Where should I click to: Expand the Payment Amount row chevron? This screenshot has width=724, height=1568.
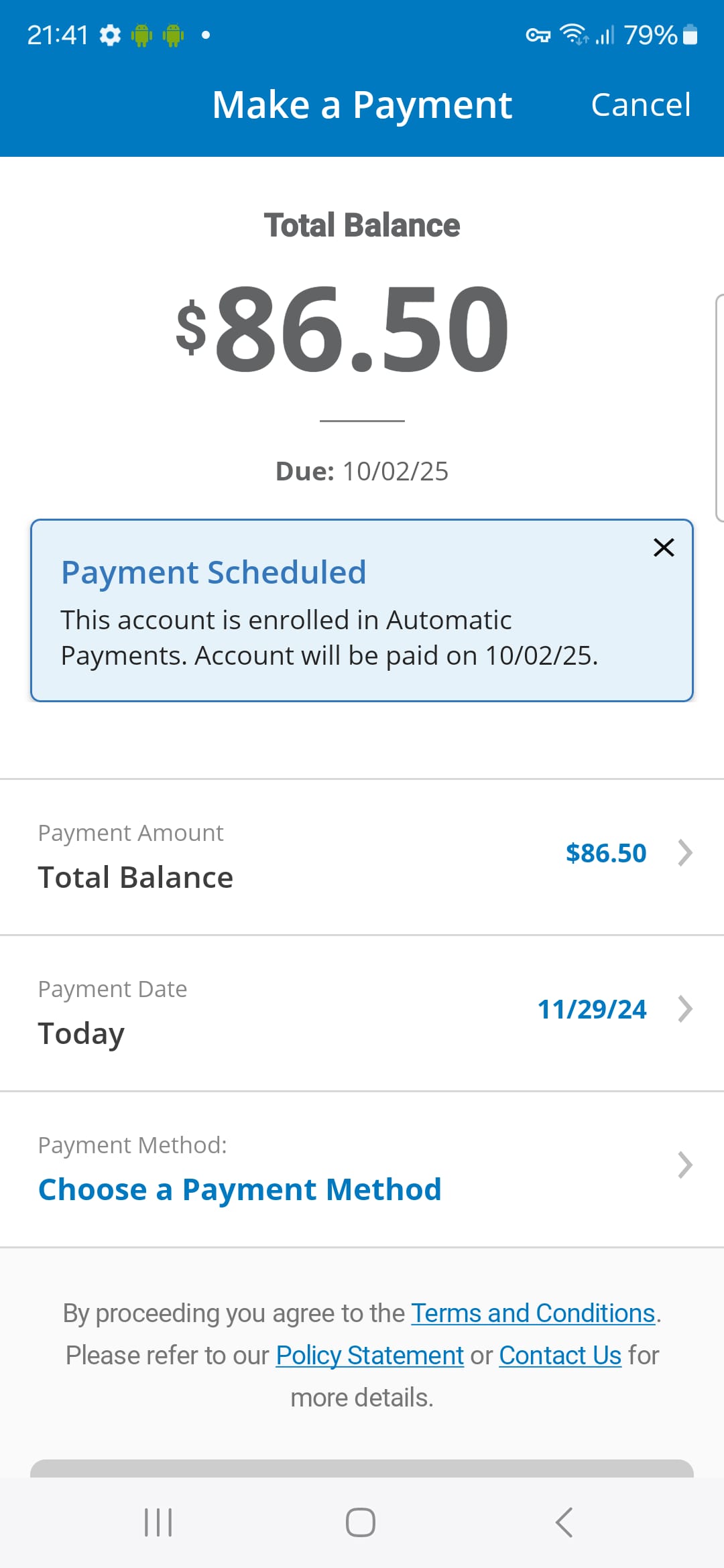coord(684,853)
